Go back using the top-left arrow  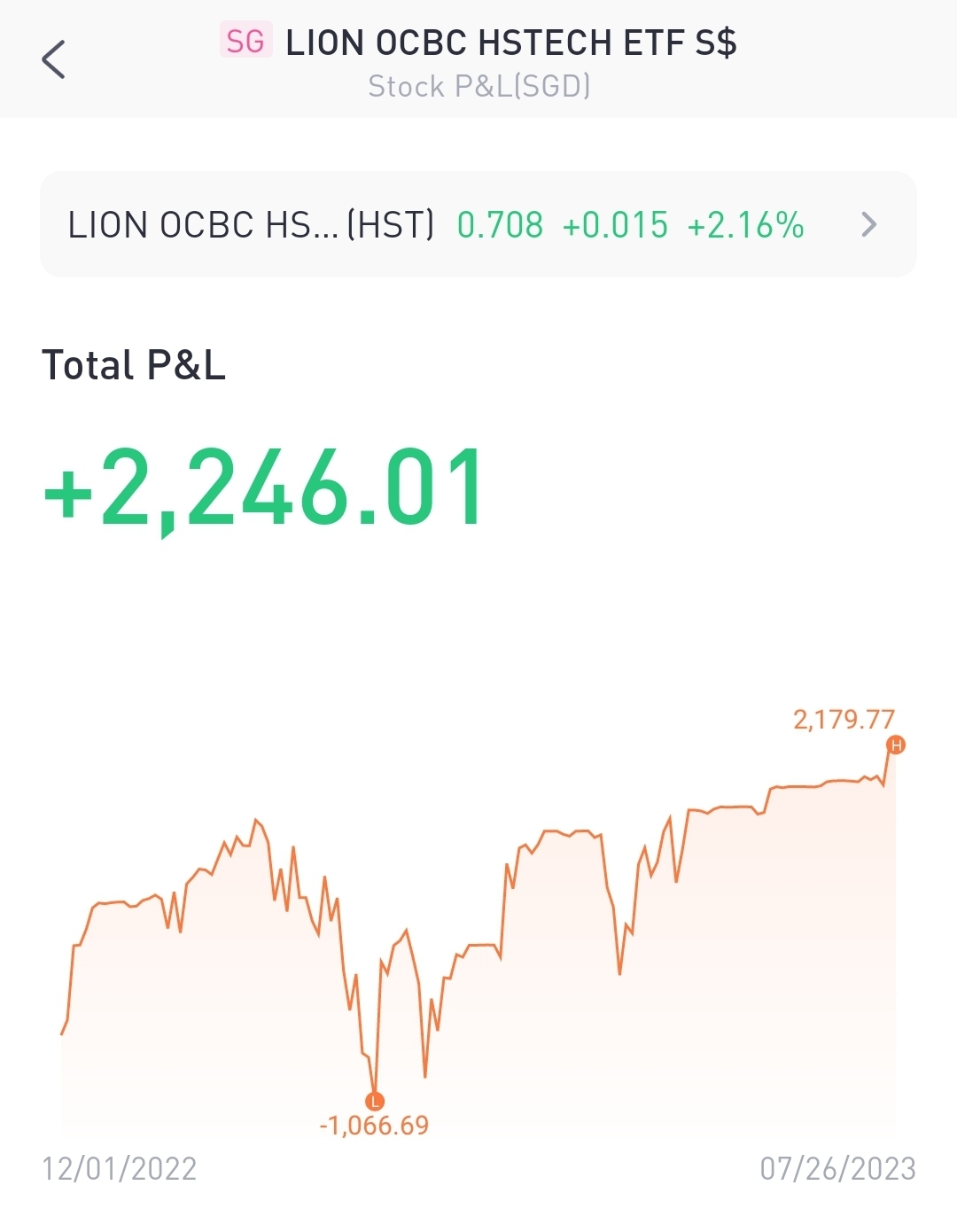pos(54,59)
